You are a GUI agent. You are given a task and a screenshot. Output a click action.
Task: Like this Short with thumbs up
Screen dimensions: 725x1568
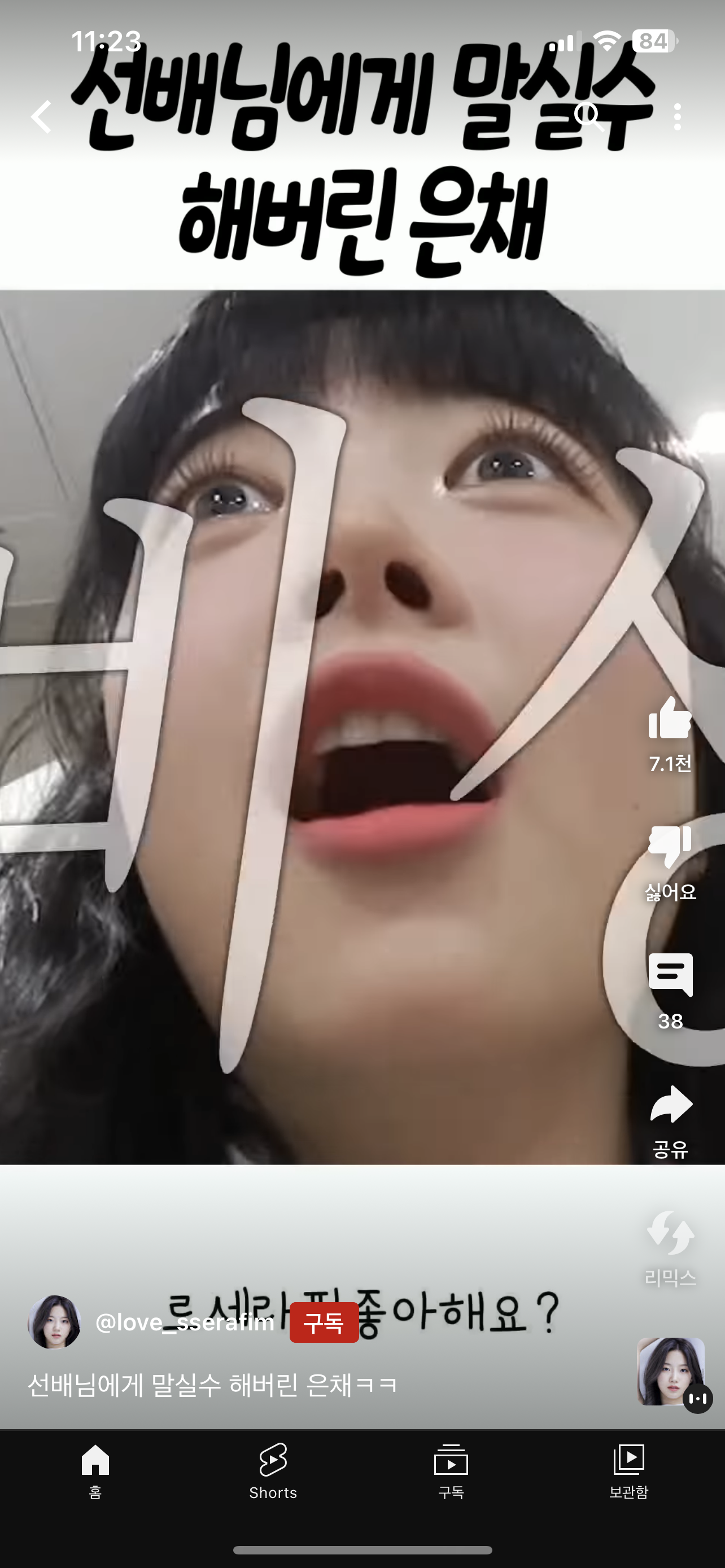(x=670, y=720)
